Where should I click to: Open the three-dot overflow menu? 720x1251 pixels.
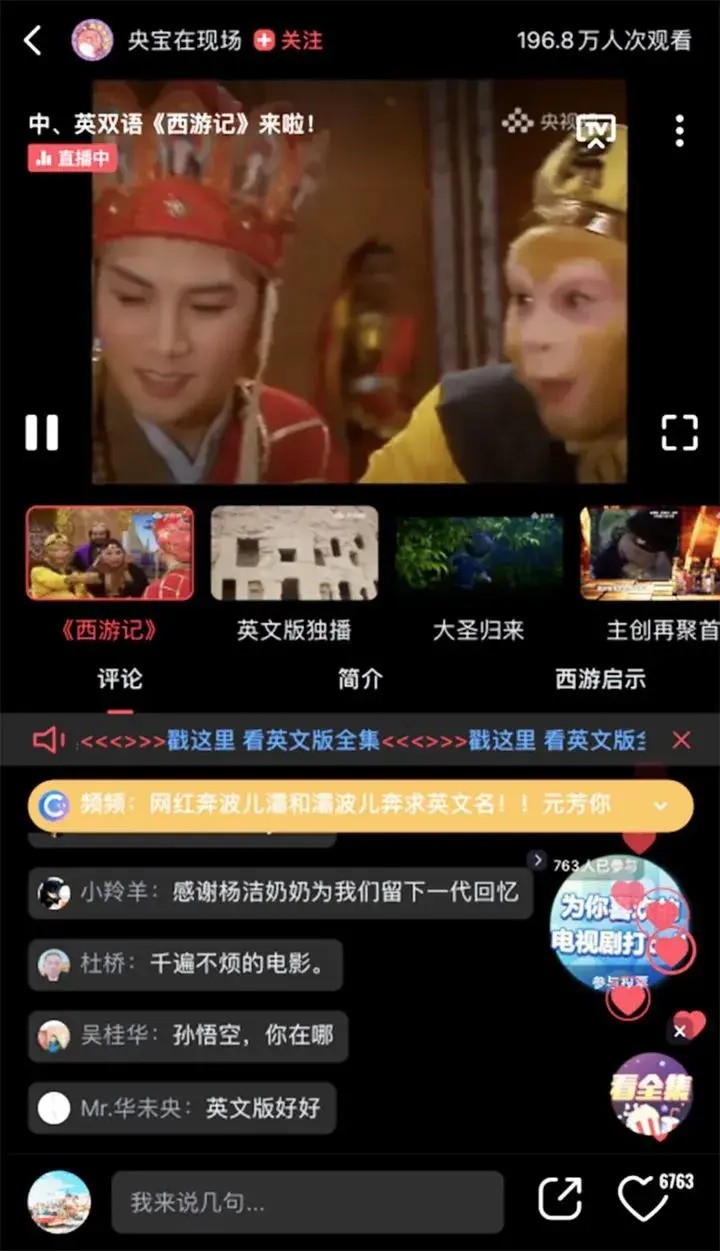[679, 131]
